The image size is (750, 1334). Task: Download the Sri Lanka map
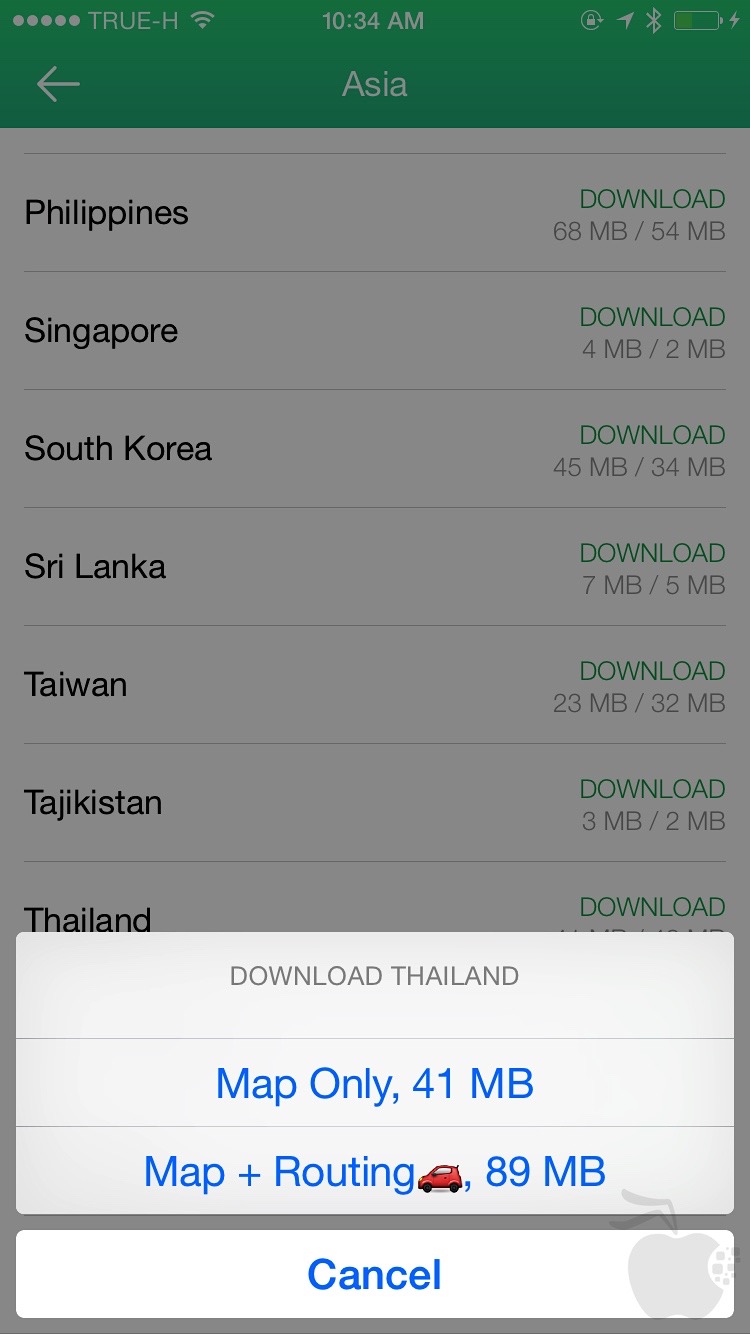pos(651,554)
